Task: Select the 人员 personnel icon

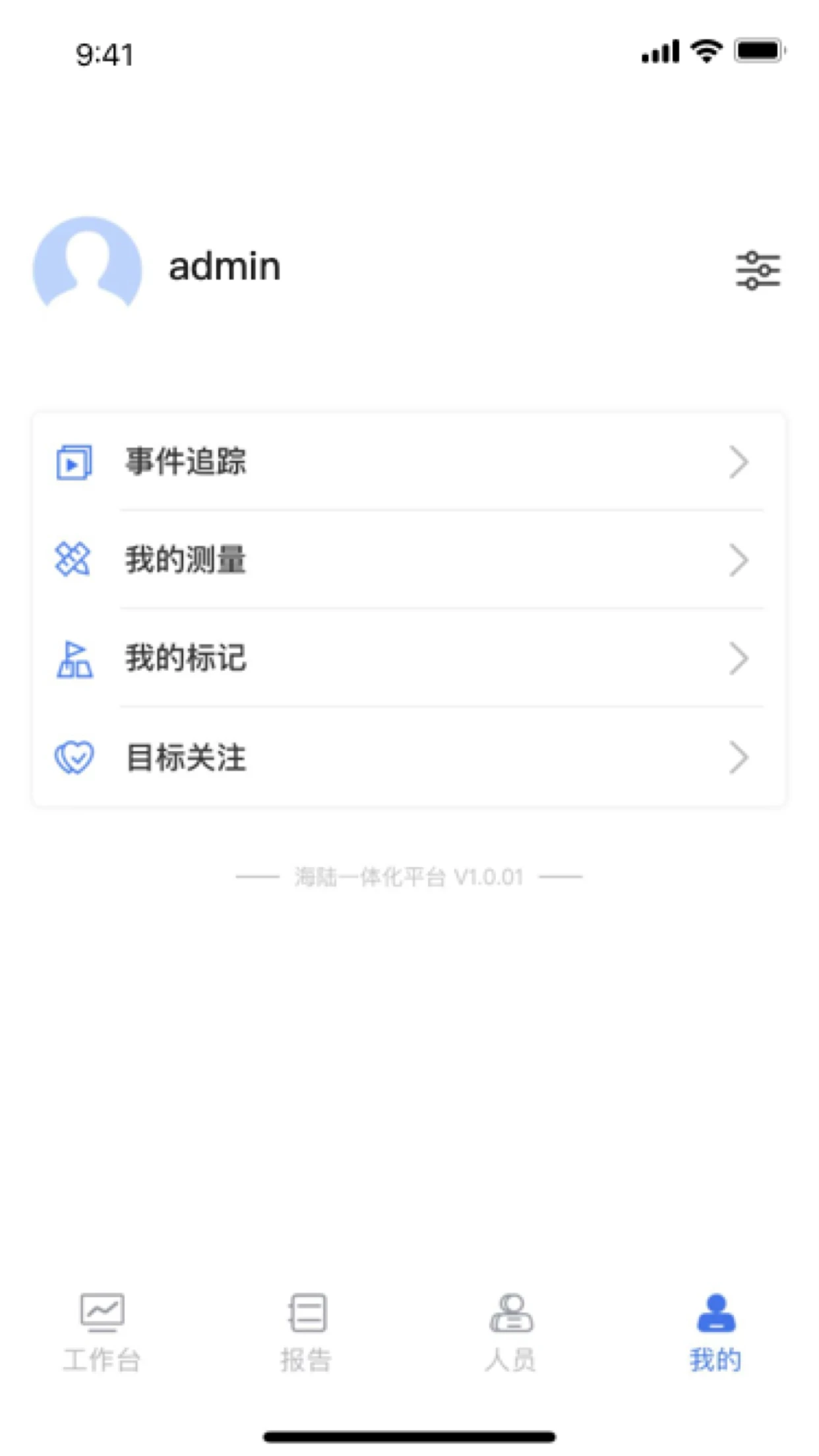Action: coord(512,1312)
